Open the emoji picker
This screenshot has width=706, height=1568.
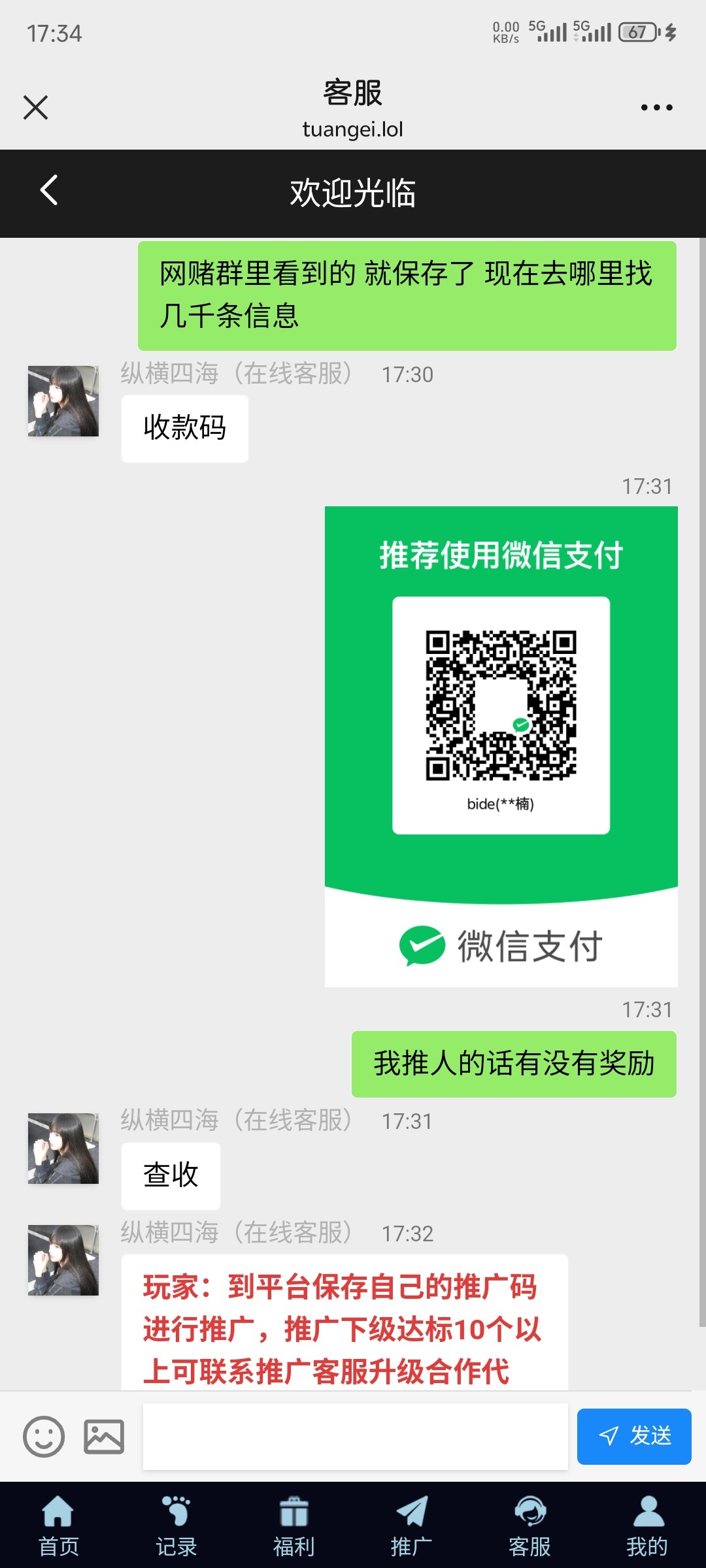point(44,1437)
